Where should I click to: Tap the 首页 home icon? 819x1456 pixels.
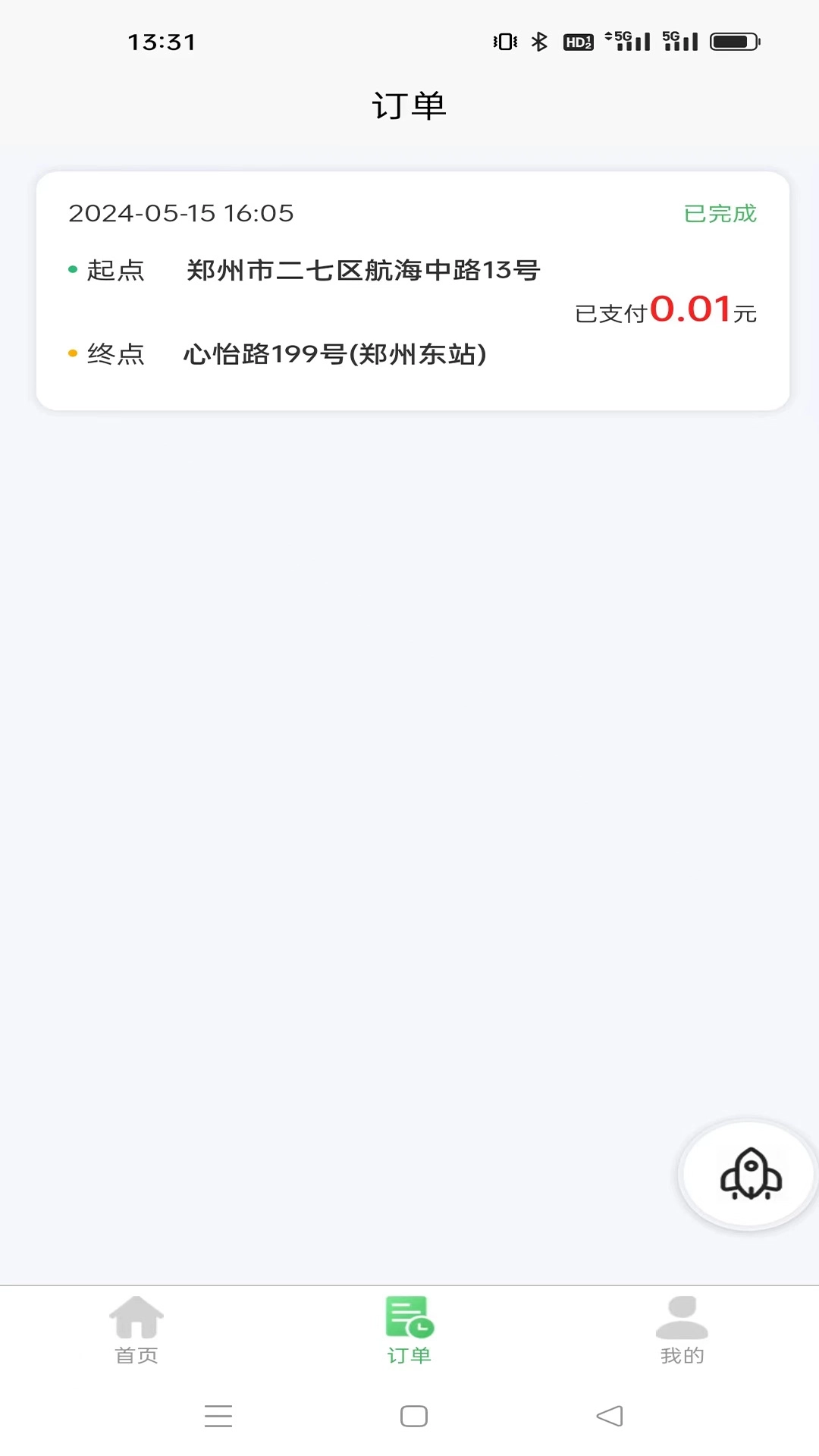point(137,1319)
